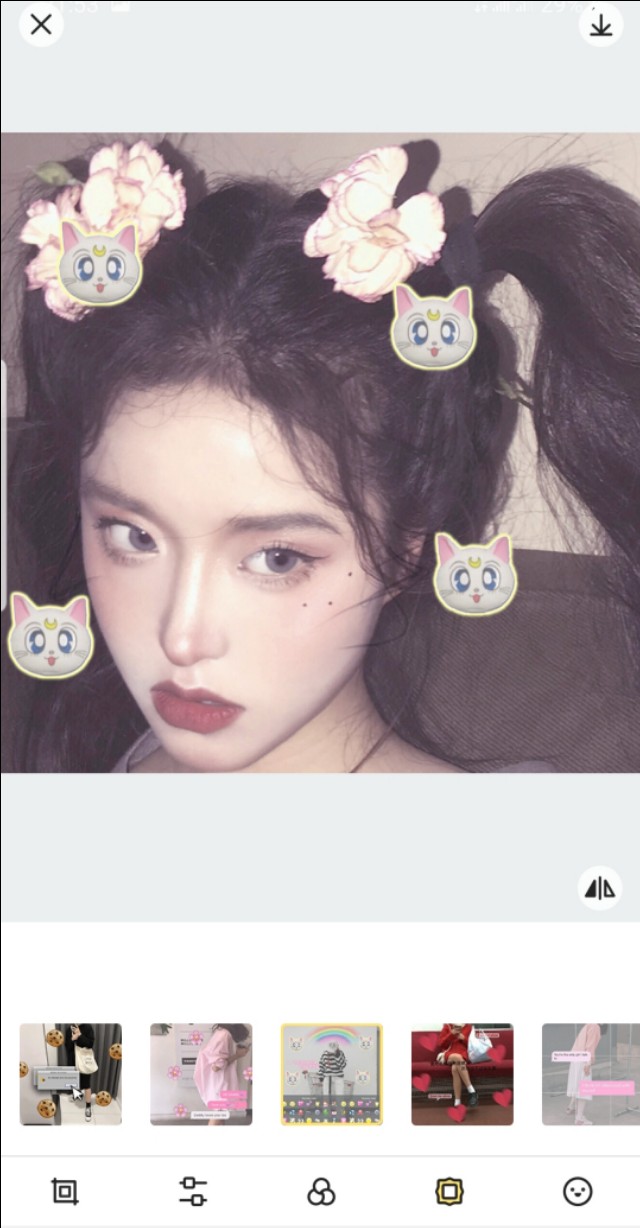Download the edited photo
Screen dimensions: 640x1228
tap(600, 26)
